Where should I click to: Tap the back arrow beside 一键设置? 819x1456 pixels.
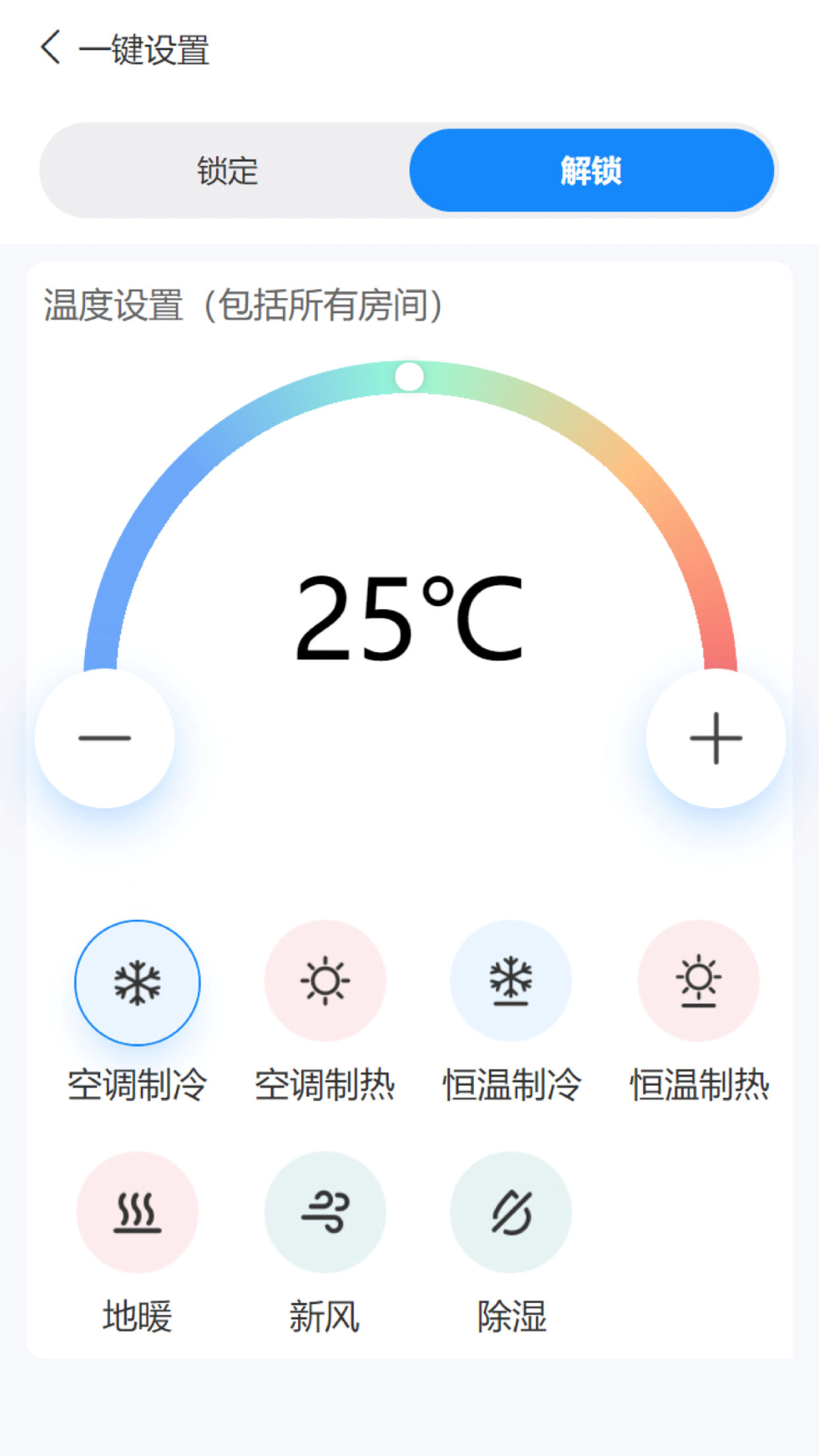50,51
